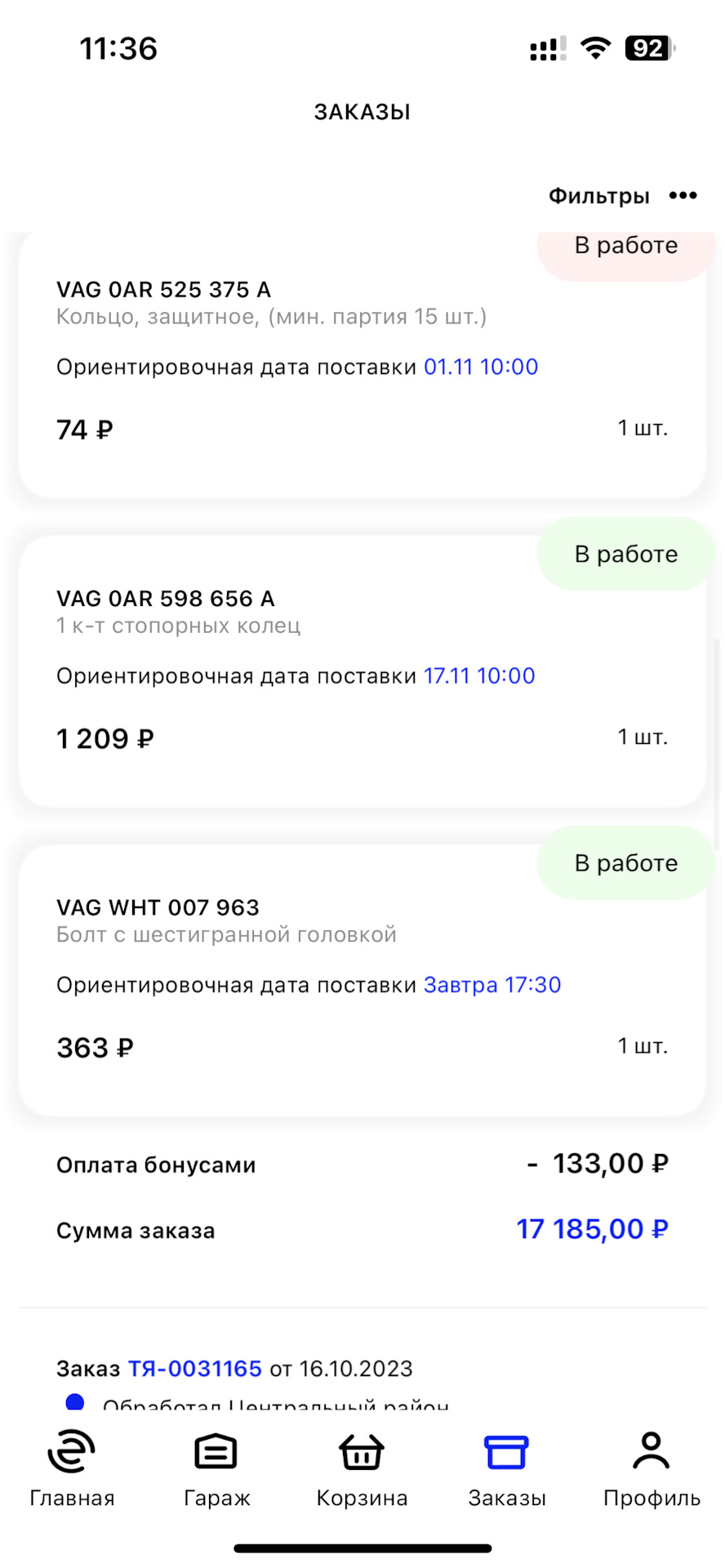The image size is (725, 1568).
Task: Open the Фильтры filter panel
Action: click(x=599, y=195)
